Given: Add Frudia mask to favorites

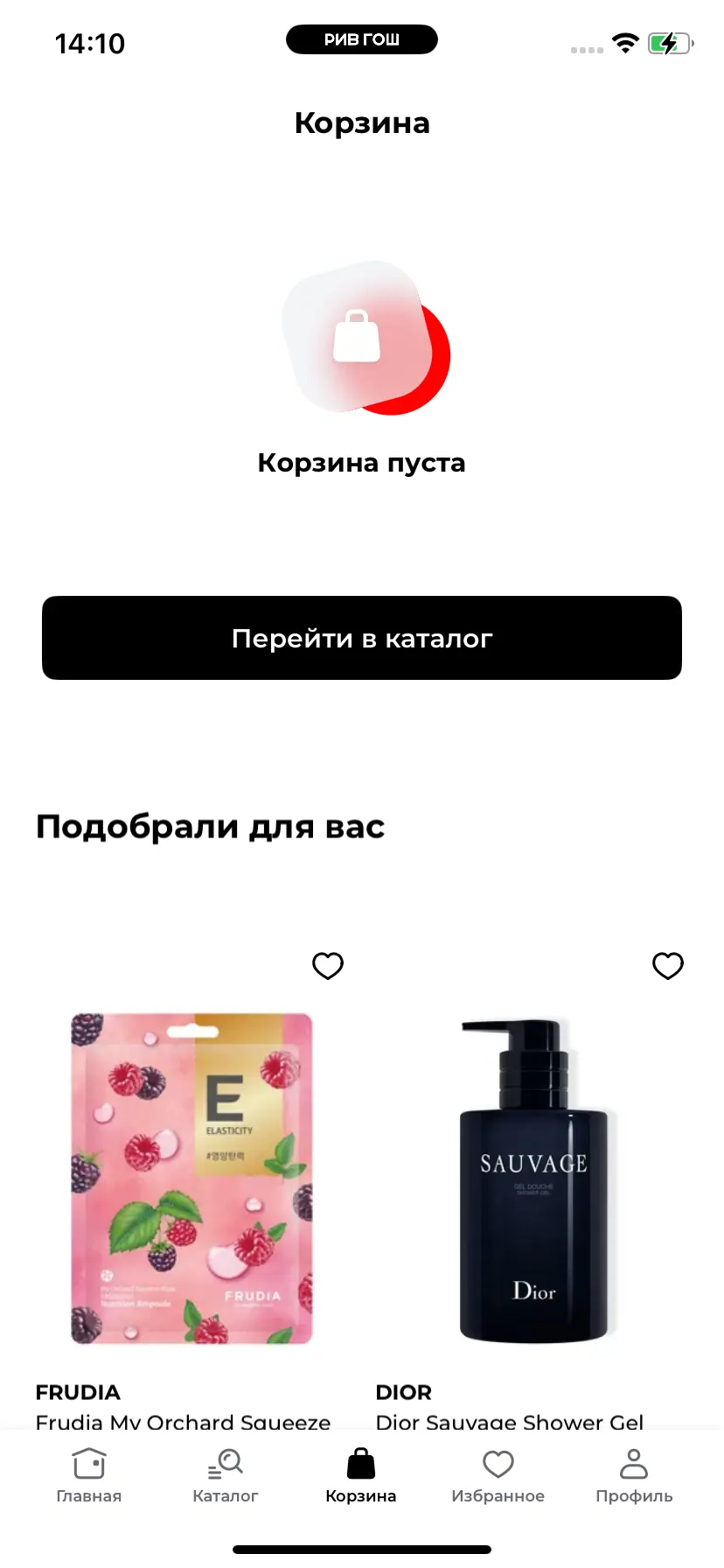Looking at the screenshot, I should point(328,966).
